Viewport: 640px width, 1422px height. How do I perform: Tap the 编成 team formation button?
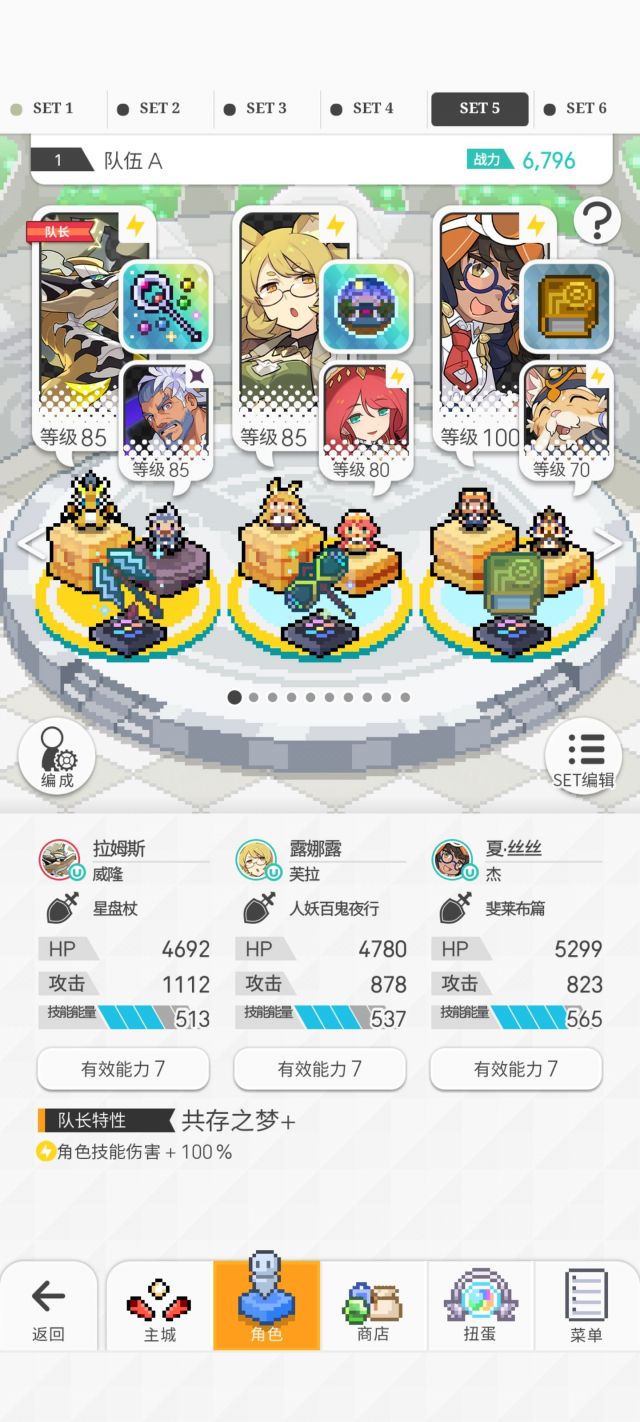tap(57, 756)
